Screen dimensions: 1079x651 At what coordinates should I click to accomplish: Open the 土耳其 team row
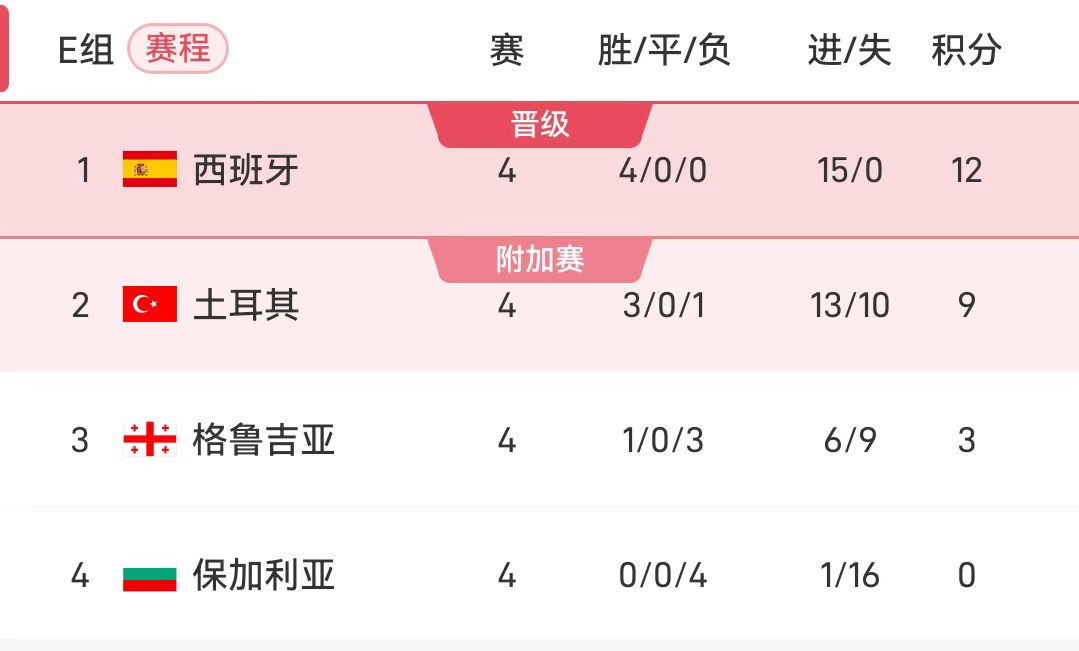point(245,305)
